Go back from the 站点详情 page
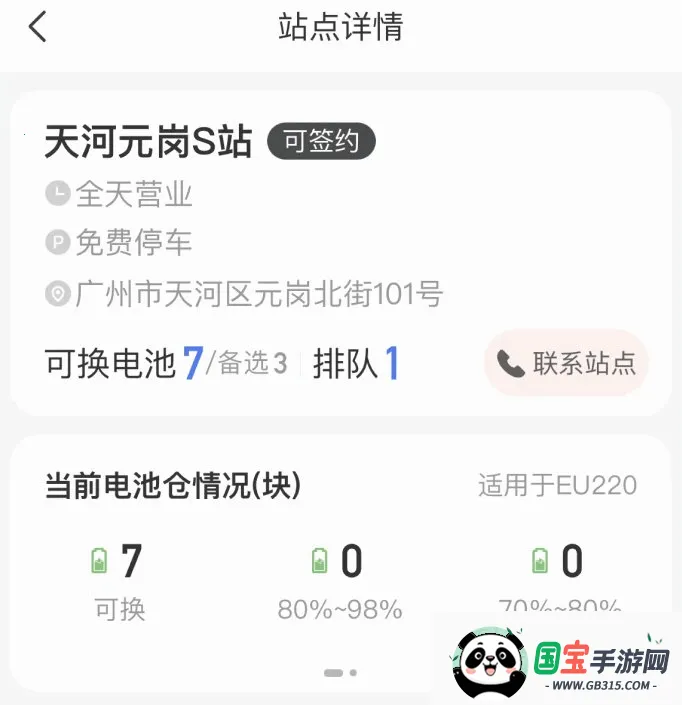 [38, 27]
